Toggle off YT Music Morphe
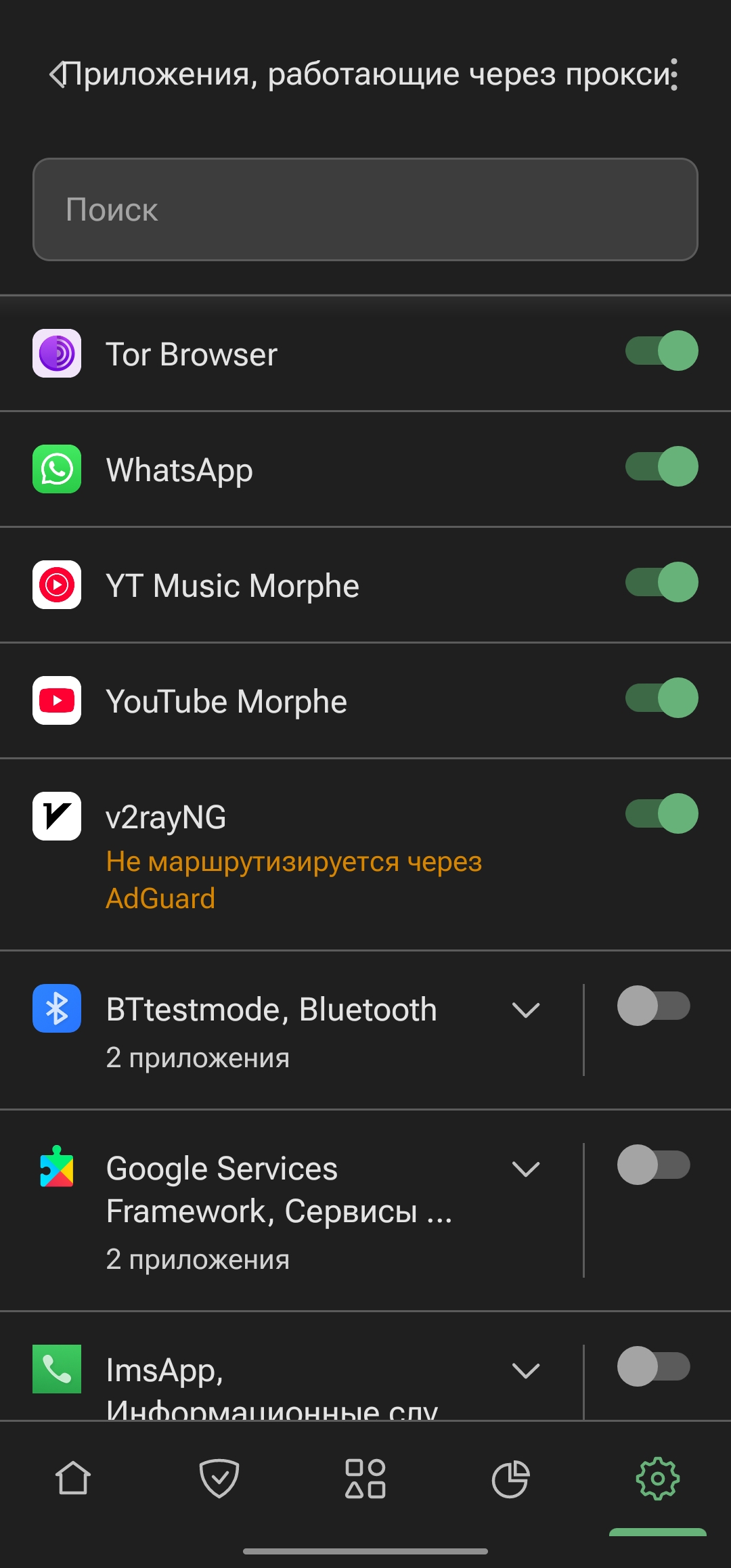The width and height of the screenshot is (731, 1568). tap(661, 583)
